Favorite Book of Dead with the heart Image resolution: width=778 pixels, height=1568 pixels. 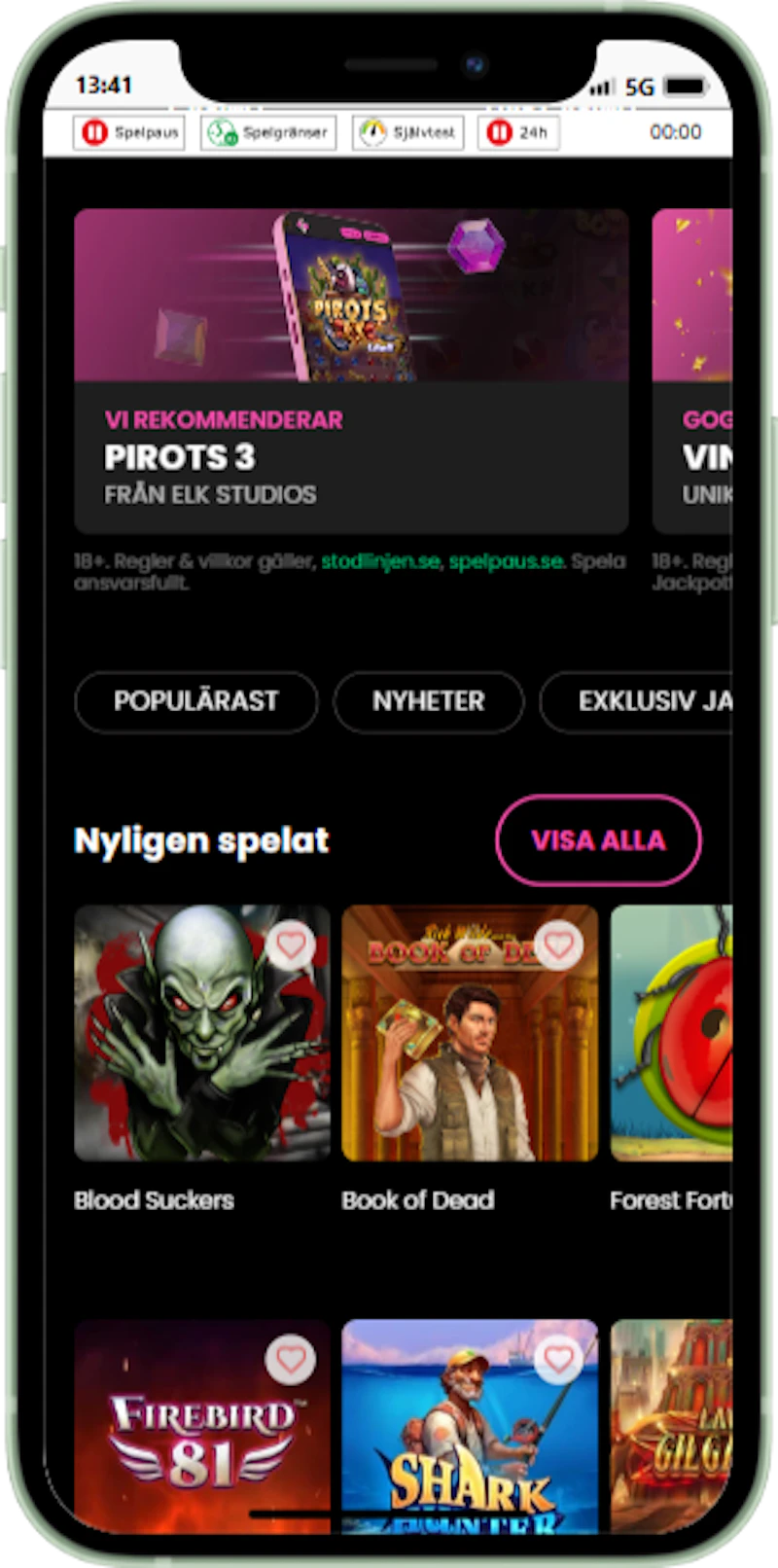[558, 944]
